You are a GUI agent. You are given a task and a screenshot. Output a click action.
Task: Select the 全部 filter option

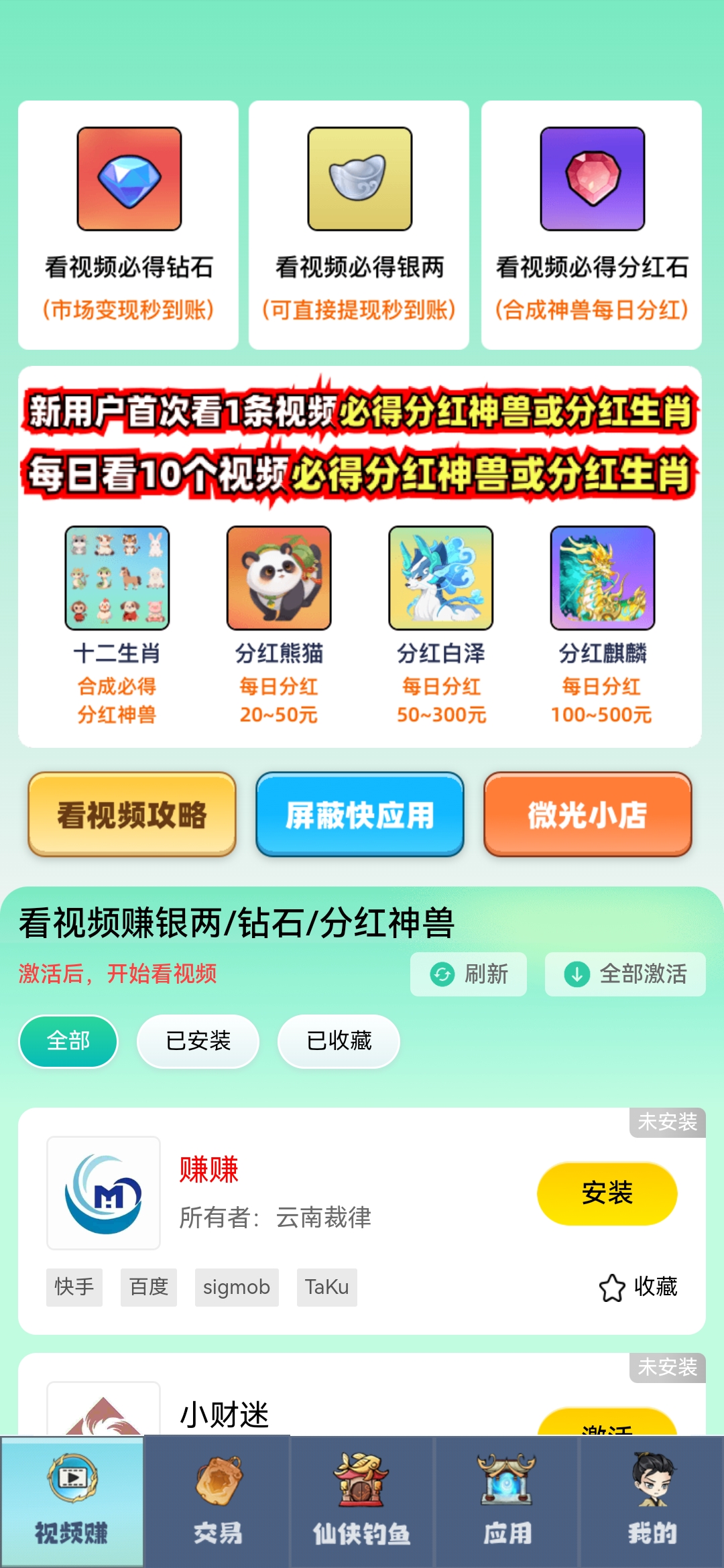(68, 1041)
